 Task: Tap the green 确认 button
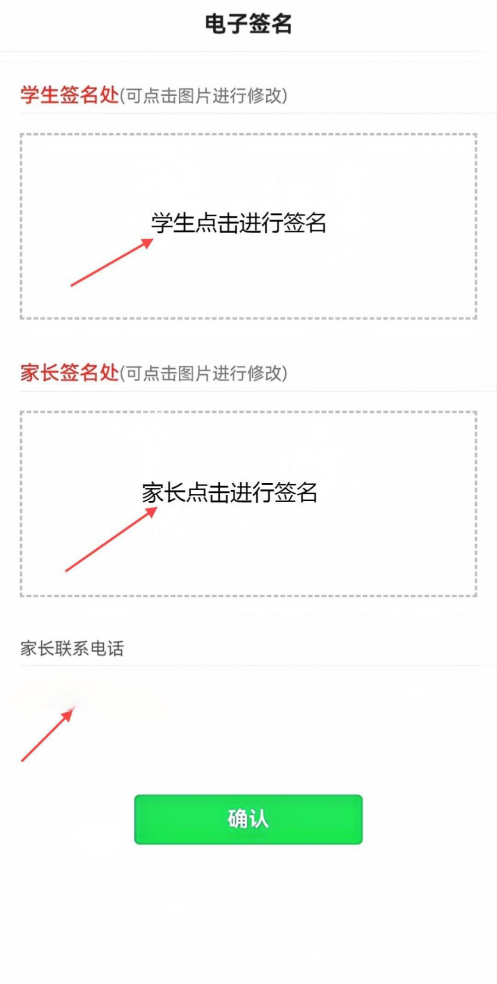pyautogui.click(x=248, y=819)
